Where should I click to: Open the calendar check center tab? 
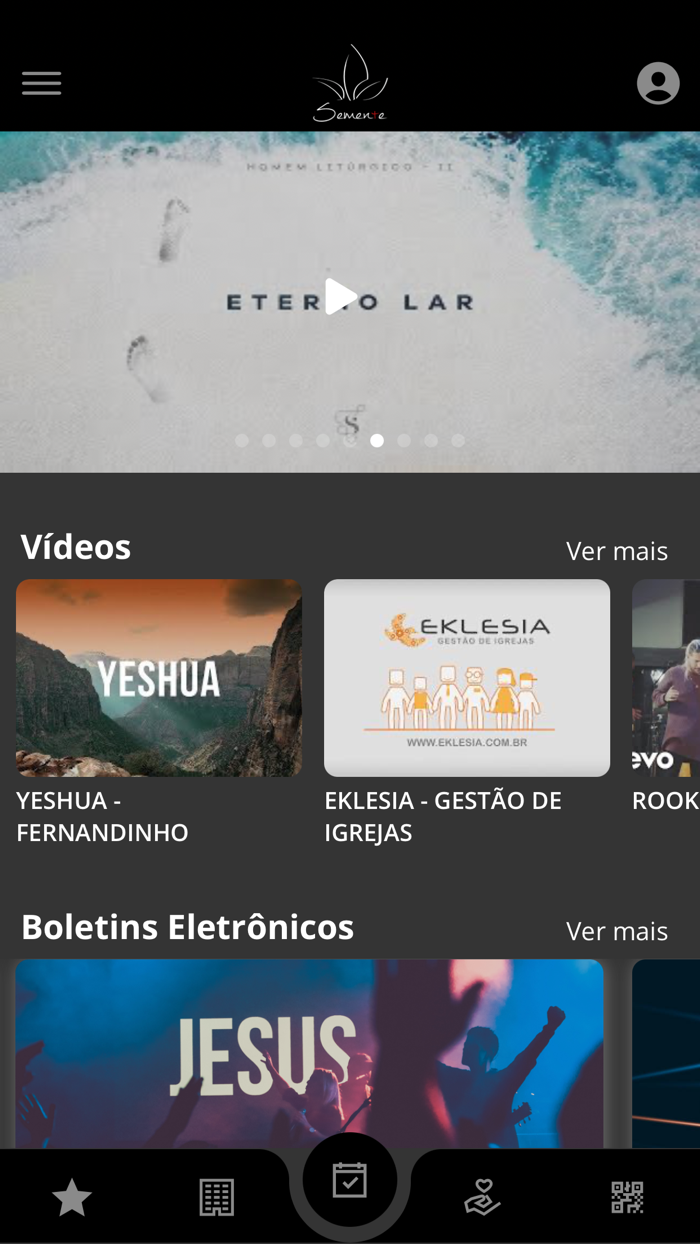[x=350, y=1181]
